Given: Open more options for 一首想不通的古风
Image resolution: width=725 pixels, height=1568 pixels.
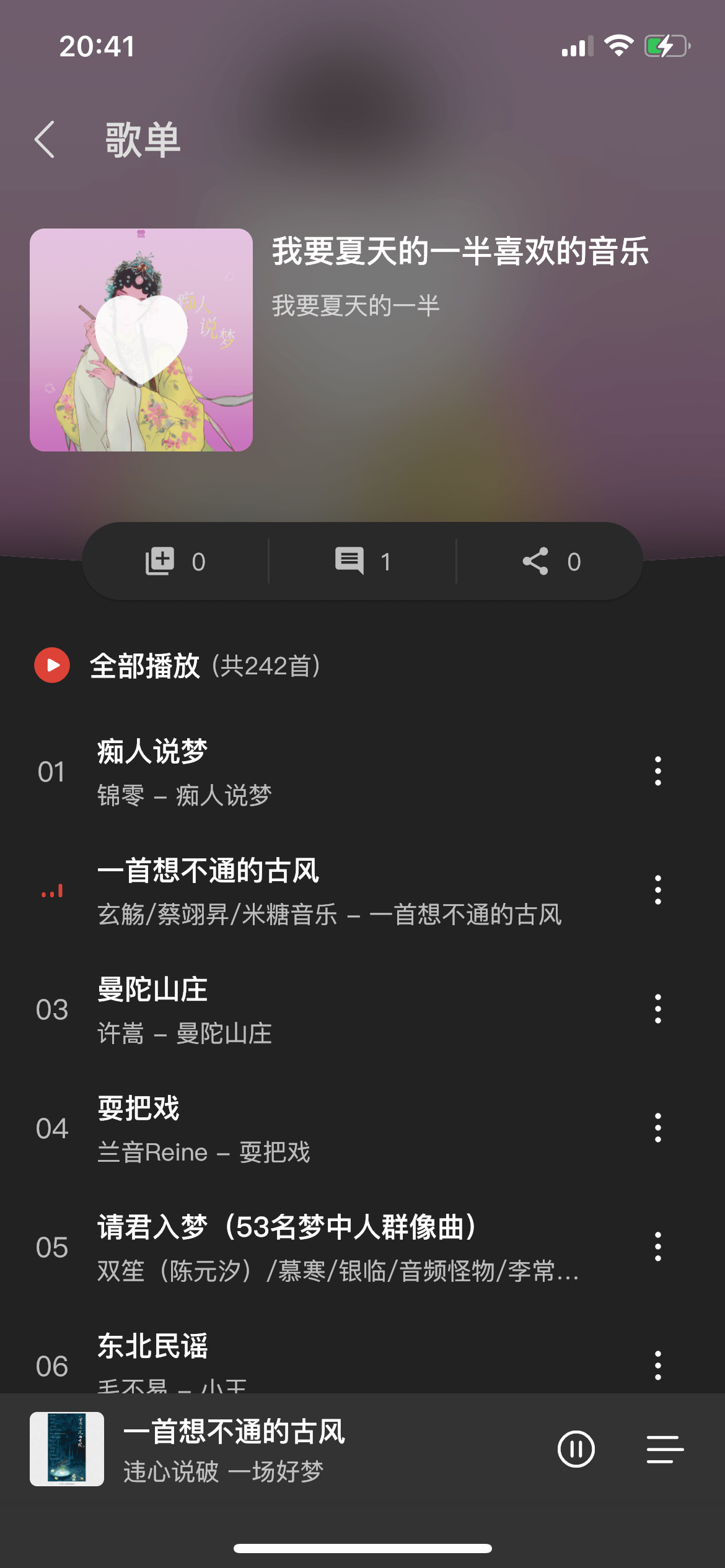Looking at the screenshot, I should pos(657,891).
